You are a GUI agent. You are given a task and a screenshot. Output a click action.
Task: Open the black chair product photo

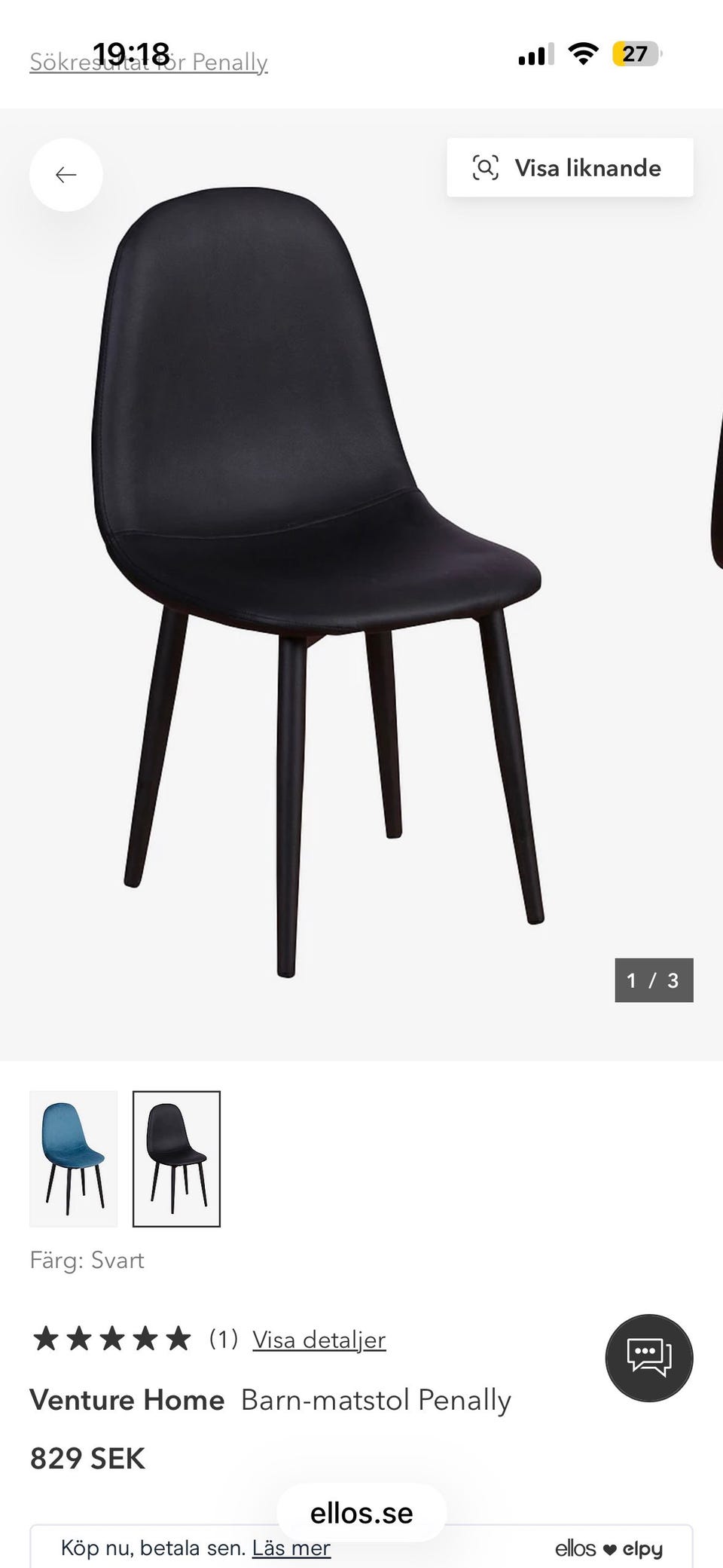[x=331, y=580]
